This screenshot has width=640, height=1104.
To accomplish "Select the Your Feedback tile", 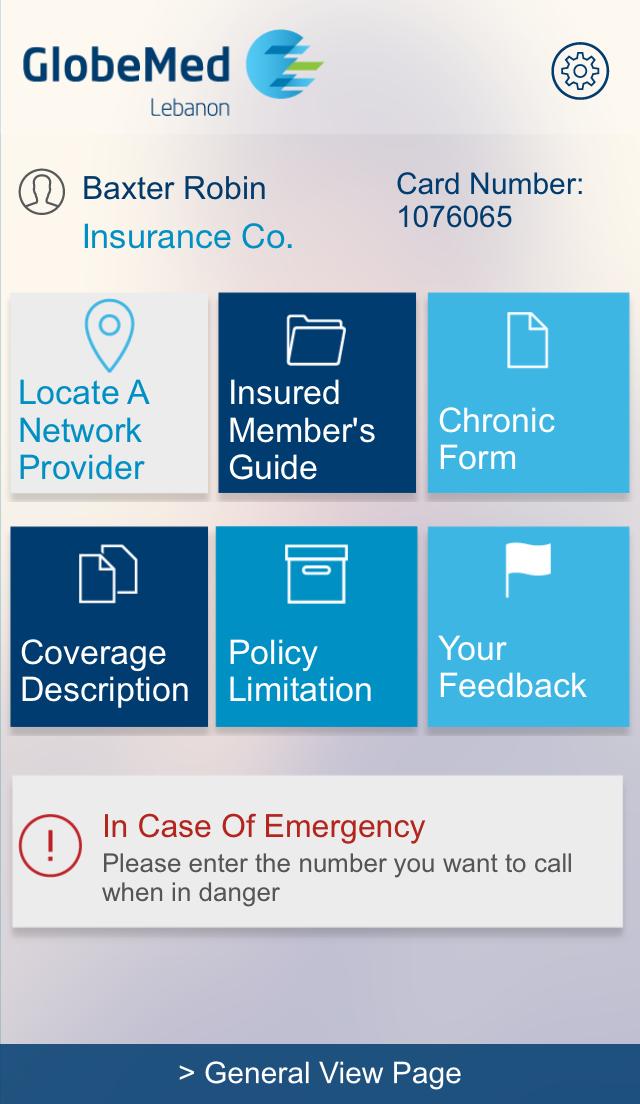I will (x=528, y=626).
